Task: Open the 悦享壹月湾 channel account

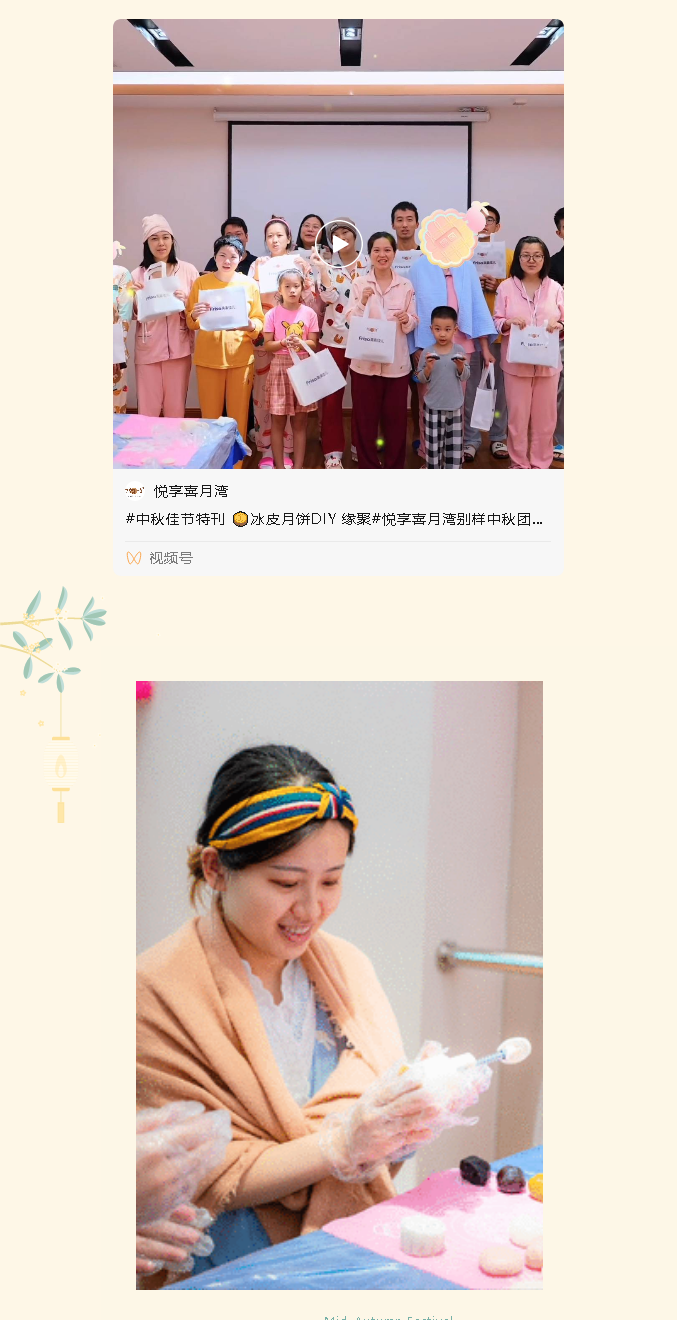Action: tap(190, 491)
